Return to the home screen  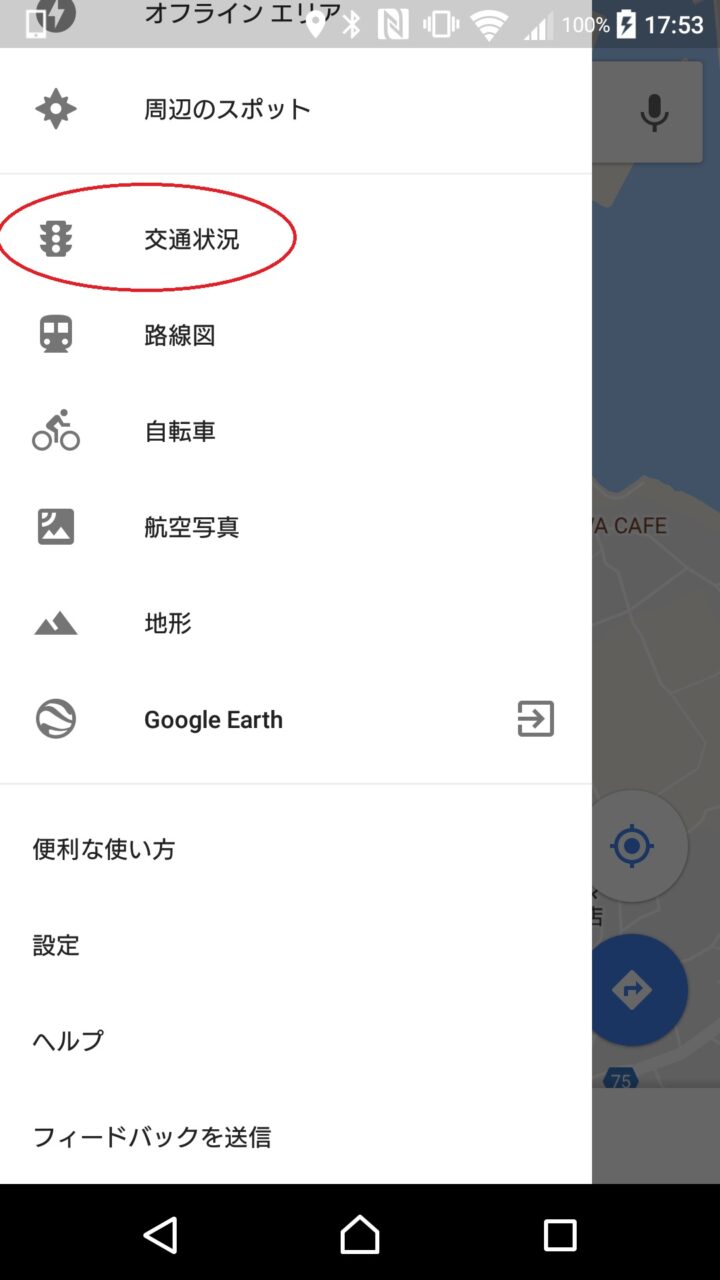[x=360, y=1235]
